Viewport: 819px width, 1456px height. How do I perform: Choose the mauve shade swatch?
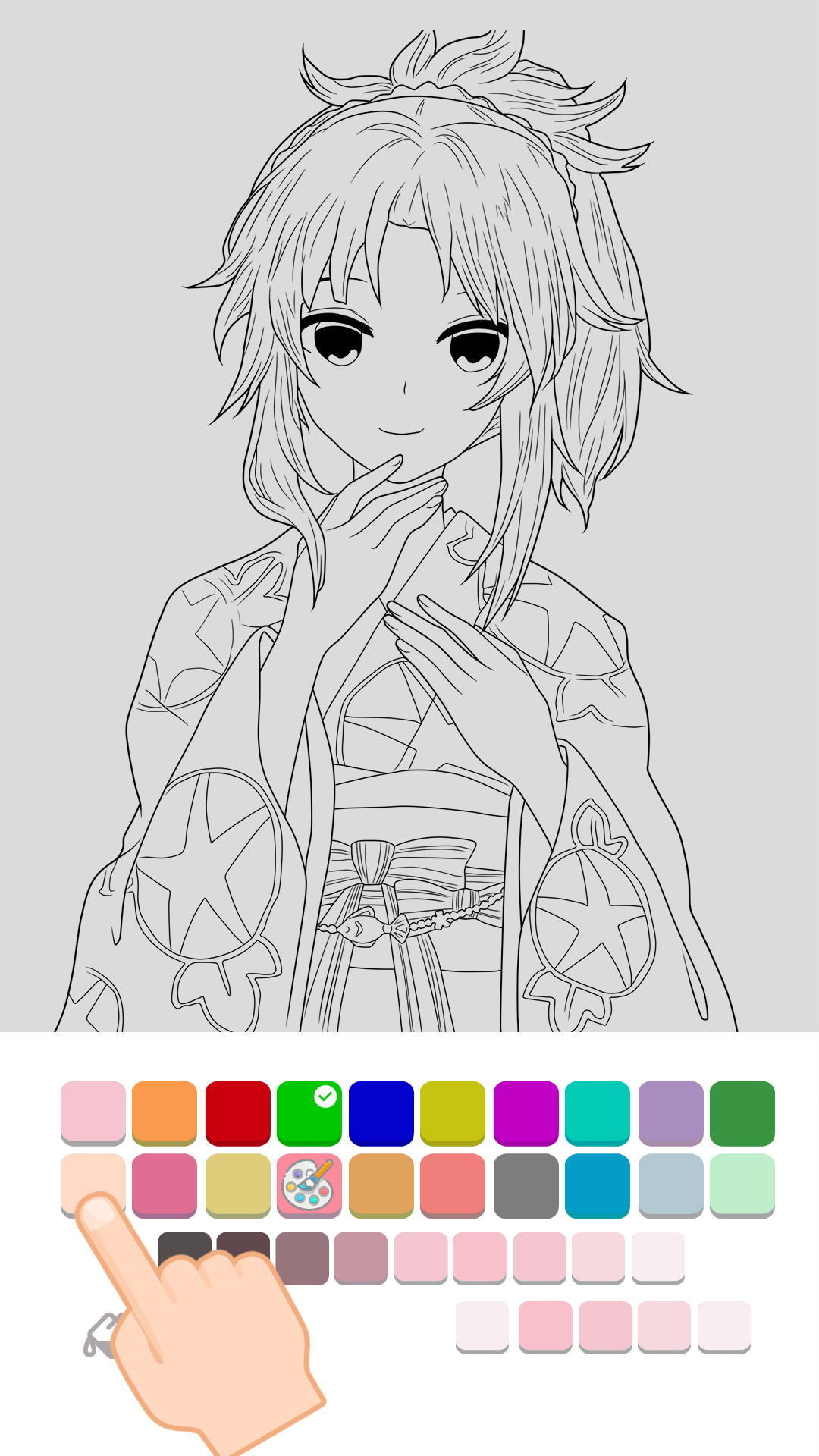[x=302, y=1257]
